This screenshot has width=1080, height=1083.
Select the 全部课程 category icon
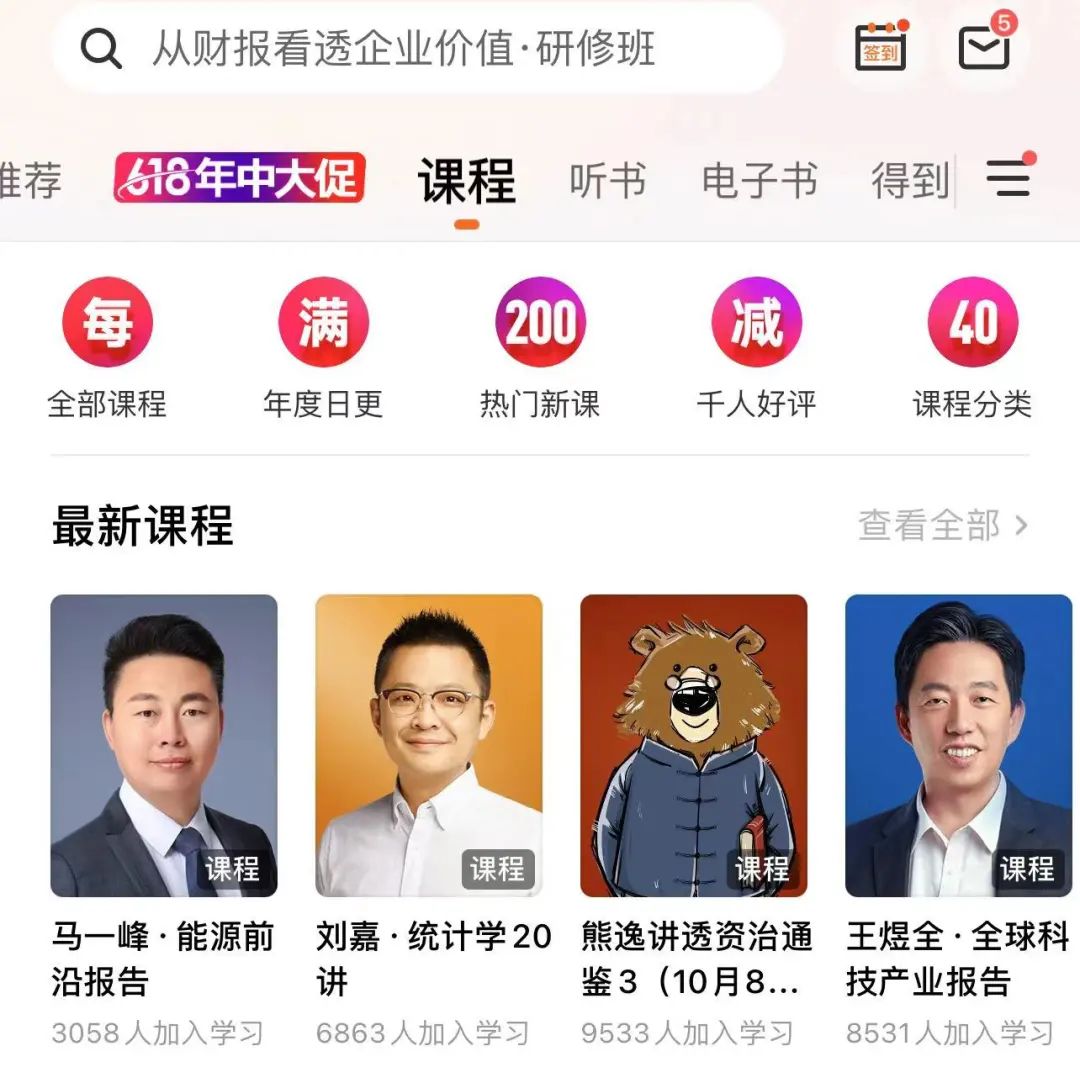[x=107, y=322]
